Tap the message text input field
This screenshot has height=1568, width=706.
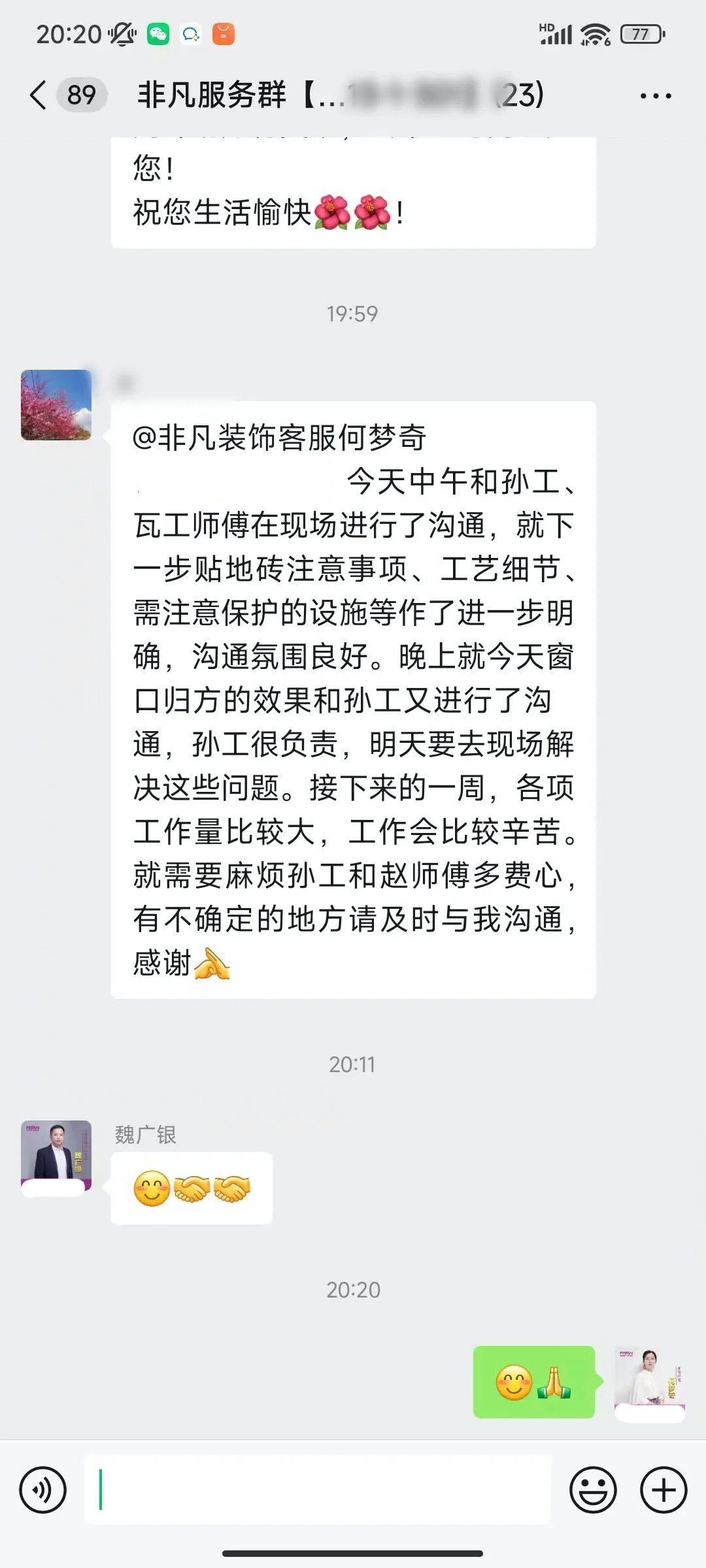coord(317,1490)
